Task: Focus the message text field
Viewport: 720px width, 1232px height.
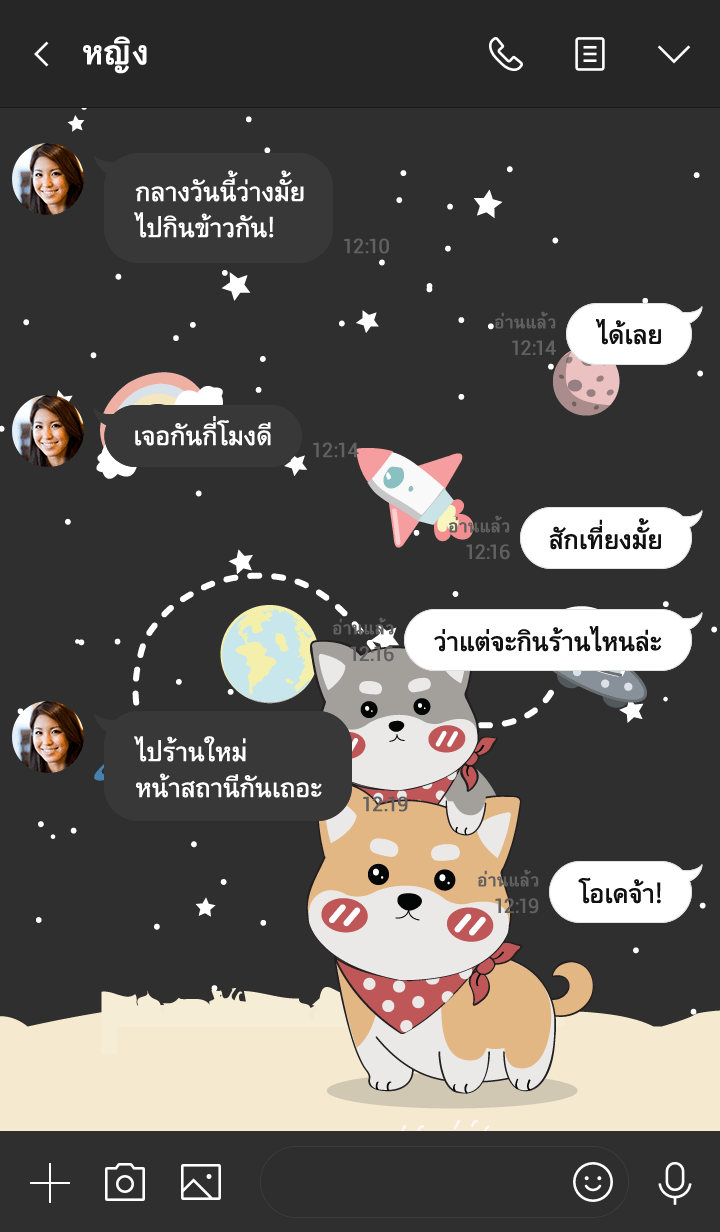Action: pyautogui.click(x=410, y=1183)
